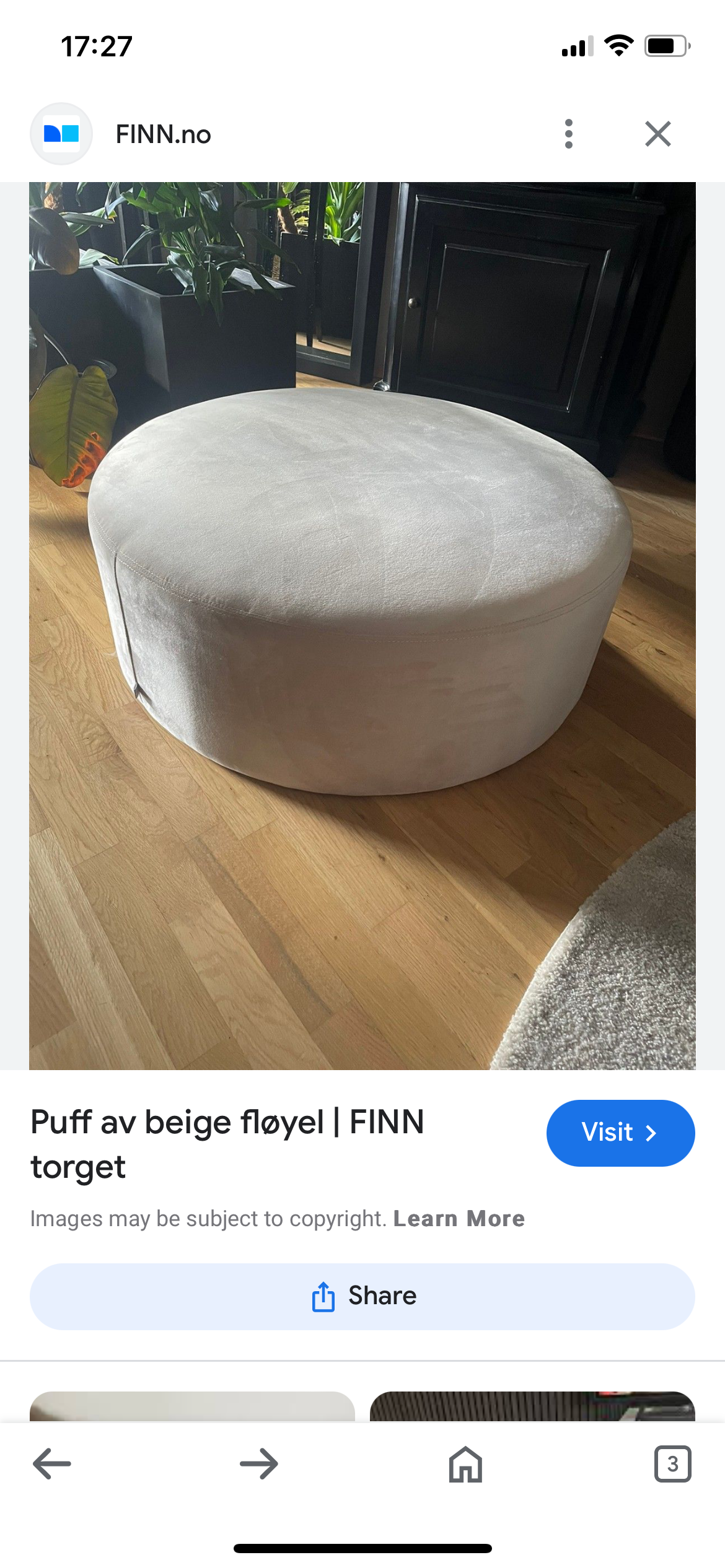Go back to the previous page
725x1568 pixels.
coord(52,1464)
